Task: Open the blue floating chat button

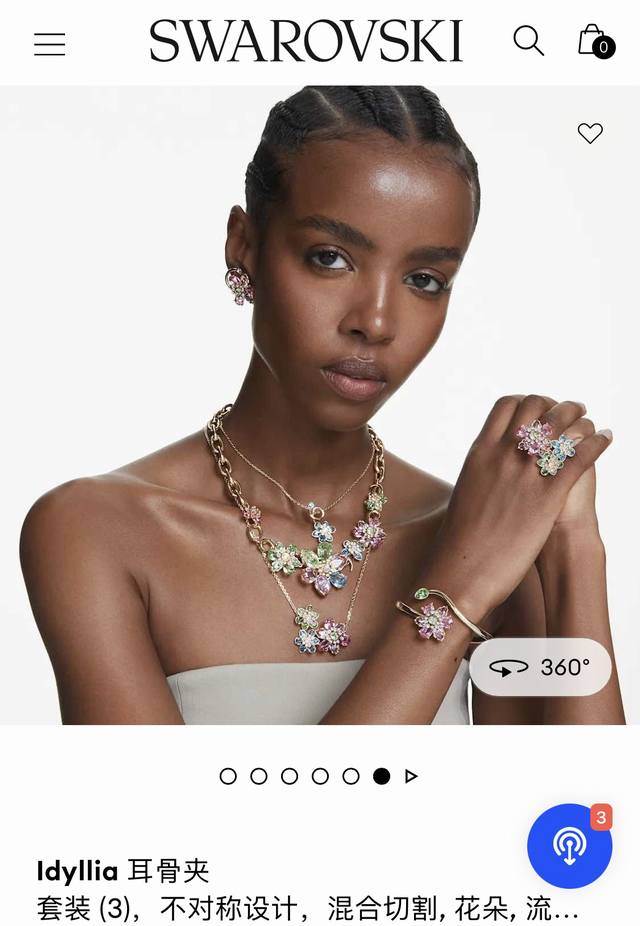Action: pos(569,846)
